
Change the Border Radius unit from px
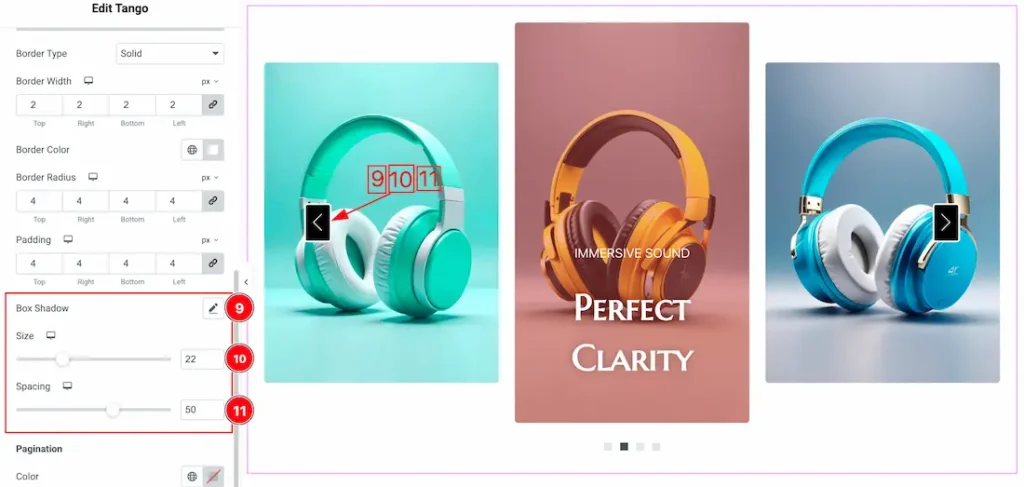(x=210, y=177)
